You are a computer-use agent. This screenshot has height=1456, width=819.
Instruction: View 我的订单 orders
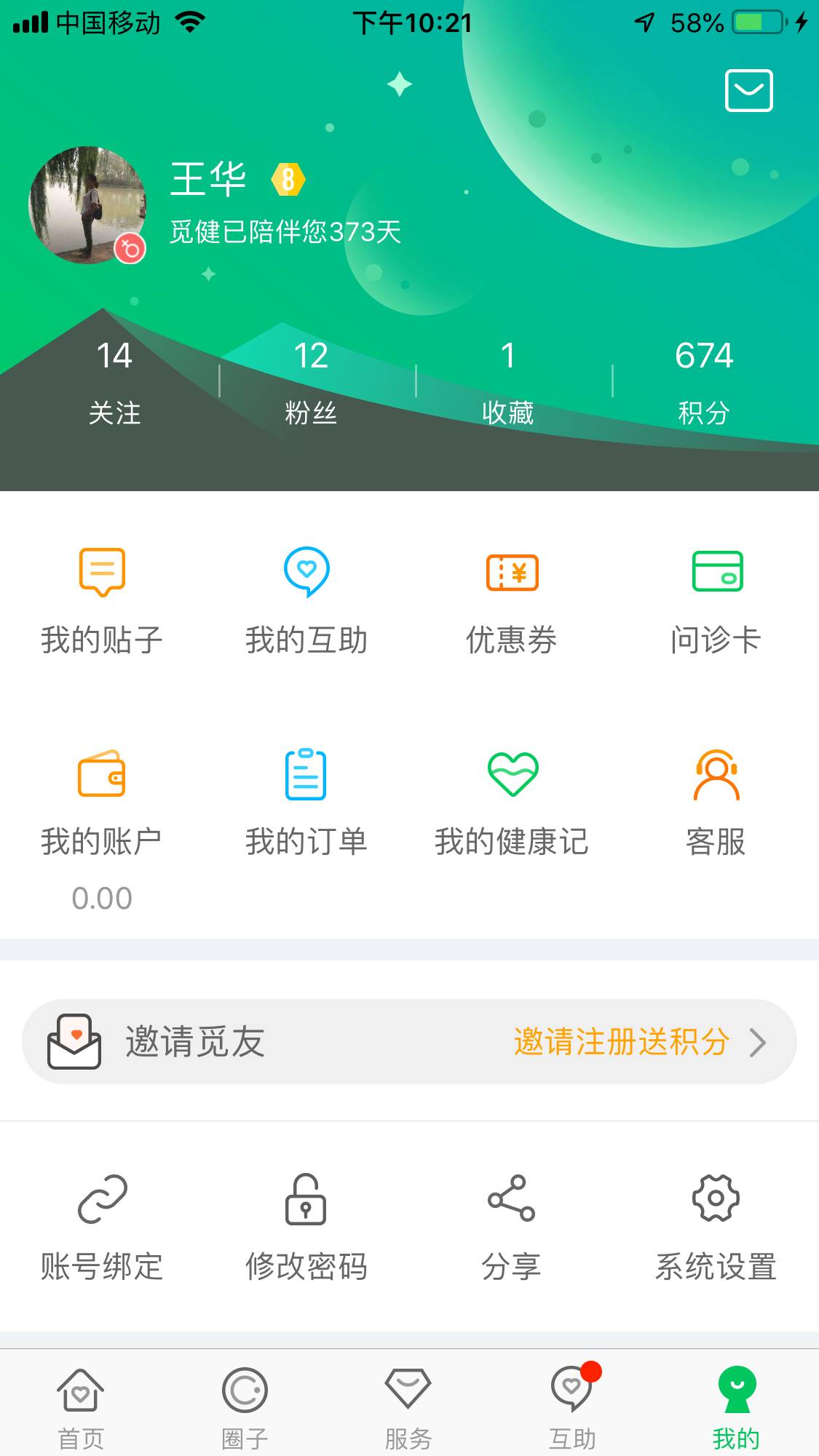click(x=306, y=804)
